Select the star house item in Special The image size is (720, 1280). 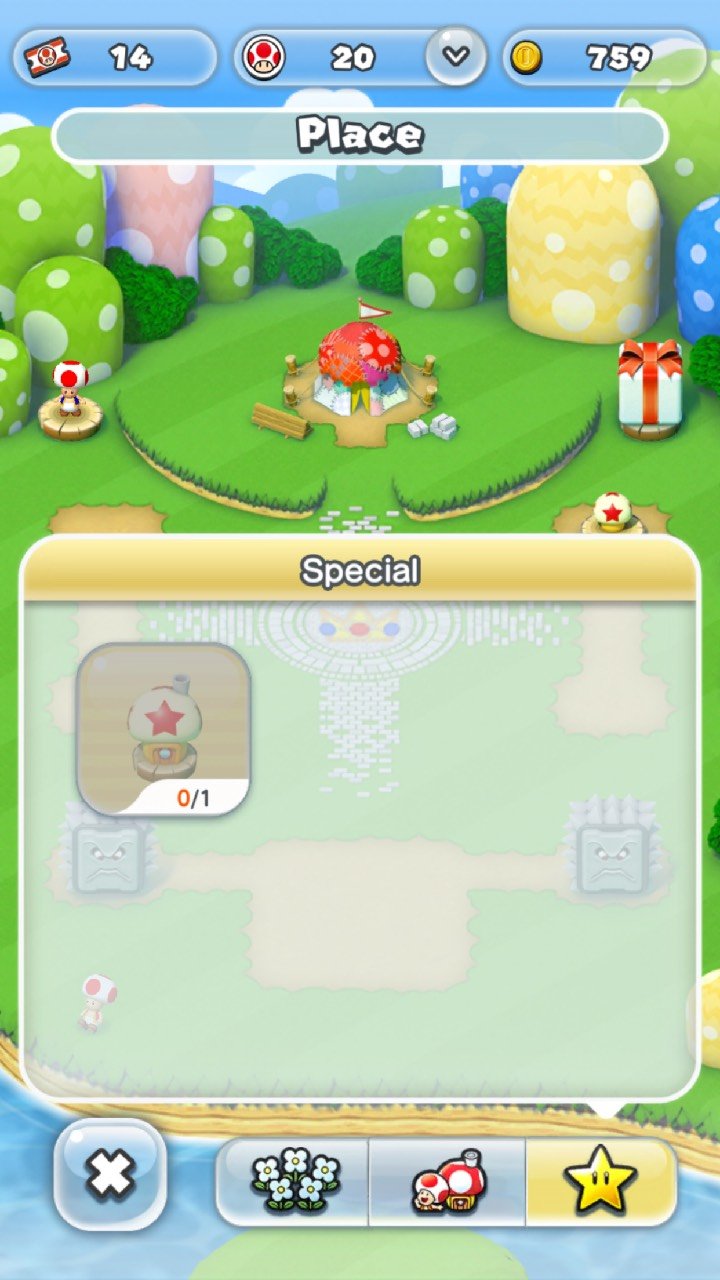tap(164, 728)
